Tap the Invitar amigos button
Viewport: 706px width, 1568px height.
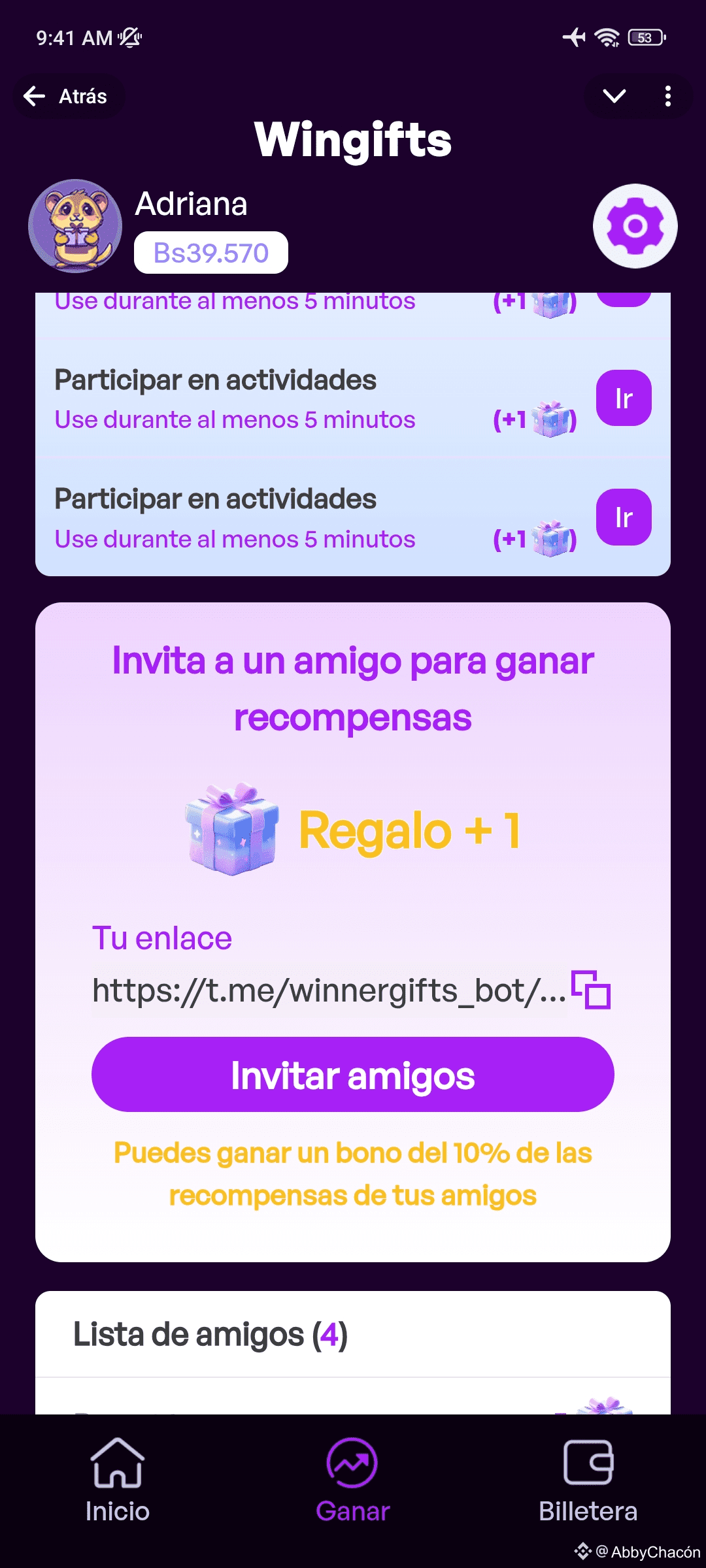353,1075
